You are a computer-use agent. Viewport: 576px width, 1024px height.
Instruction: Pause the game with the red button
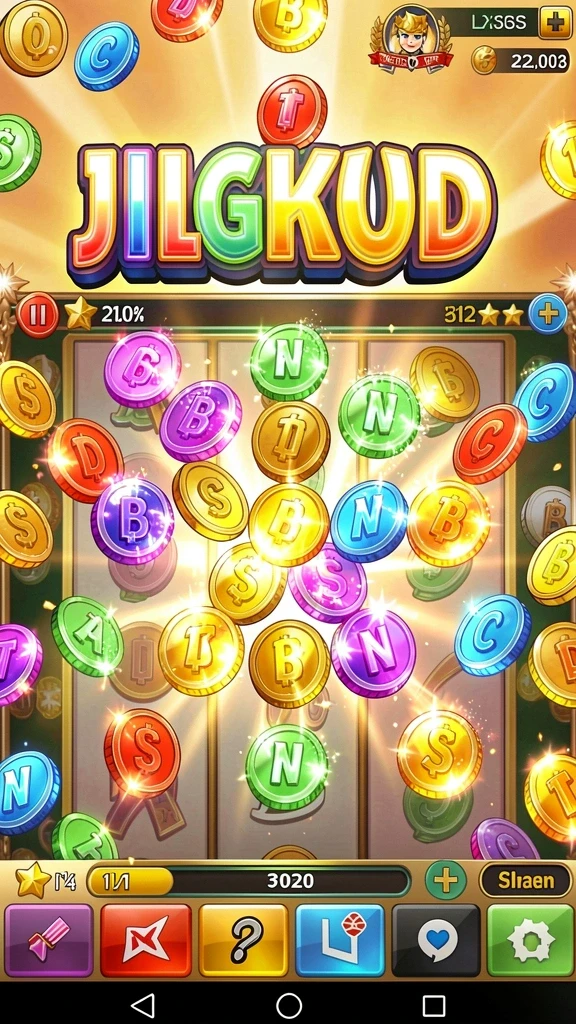37,315
